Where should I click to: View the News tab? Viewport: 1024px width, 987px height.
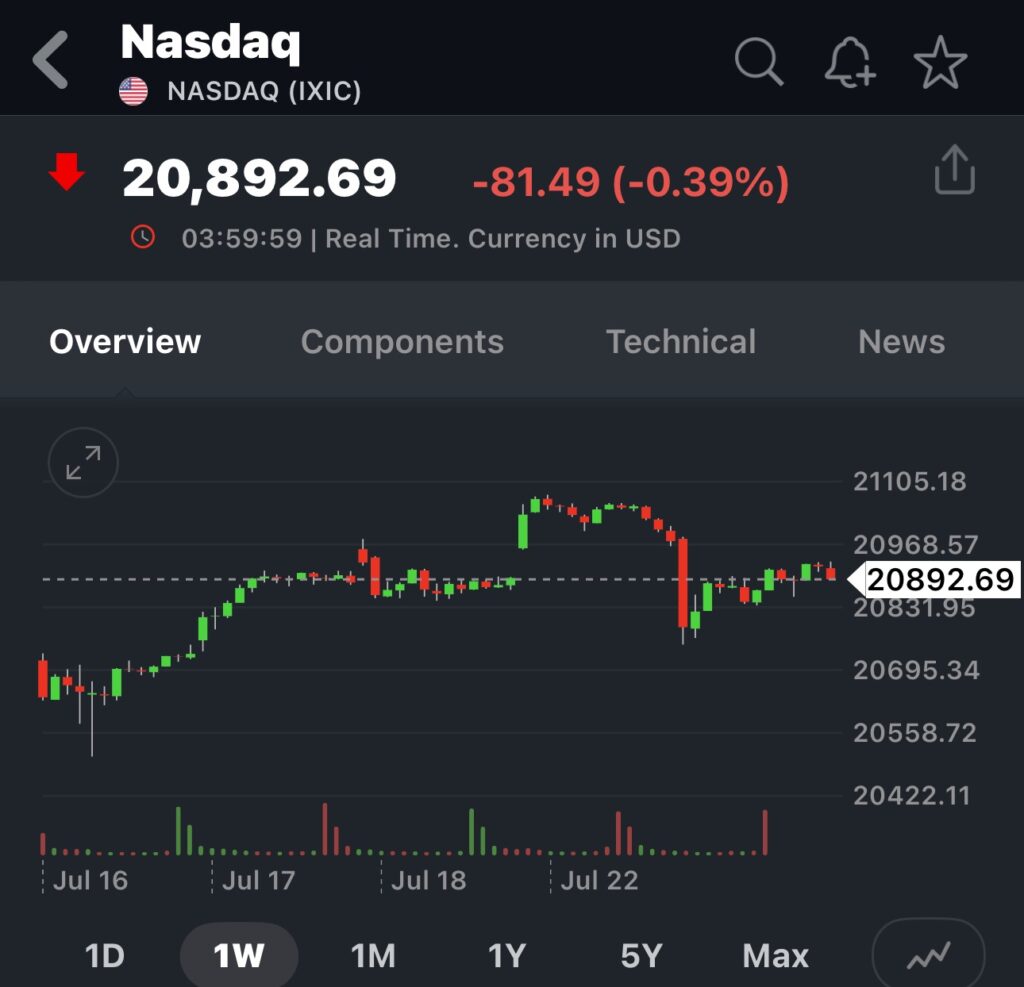click(901, 342)
